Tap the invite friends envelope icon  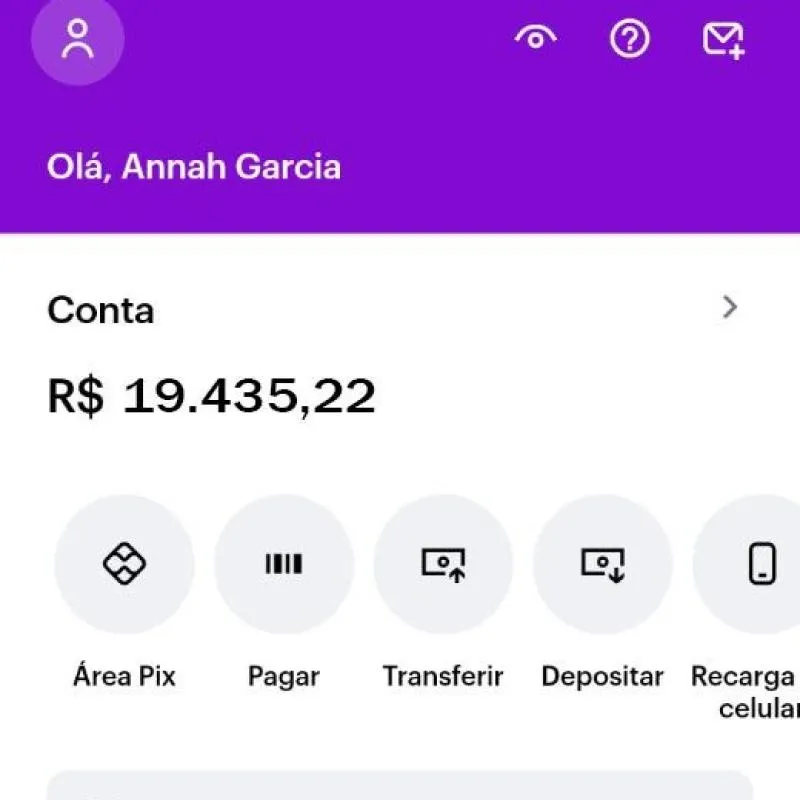coord(724,40)
